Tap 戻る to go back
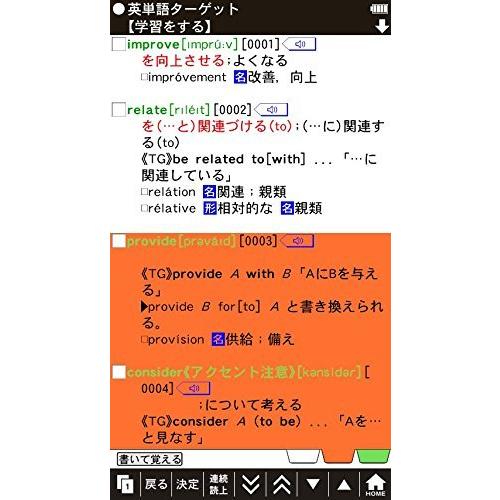 pos(156,484)
